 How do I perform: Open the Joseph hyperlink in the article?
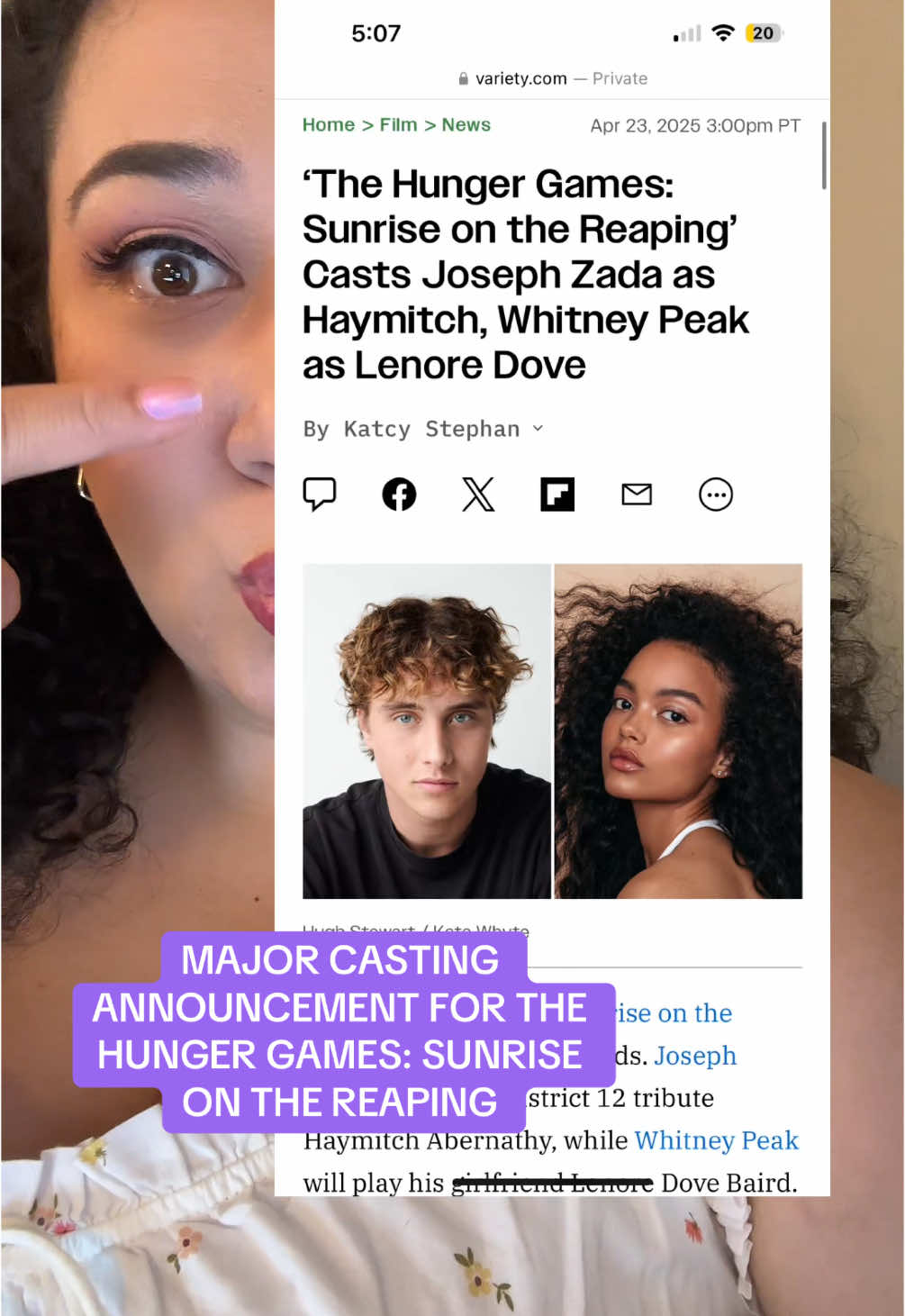tap(695, 1055)
